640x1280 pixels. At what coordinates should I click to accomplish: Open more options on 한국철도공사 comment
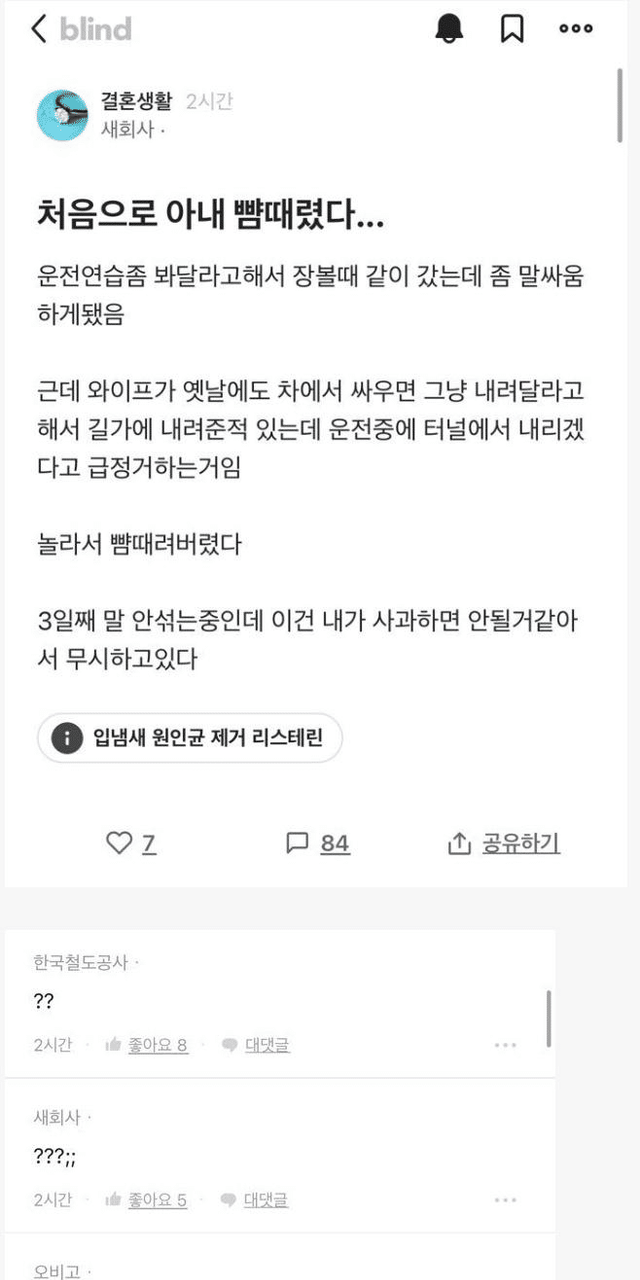pyautogui.click(x=505, y=1046)
